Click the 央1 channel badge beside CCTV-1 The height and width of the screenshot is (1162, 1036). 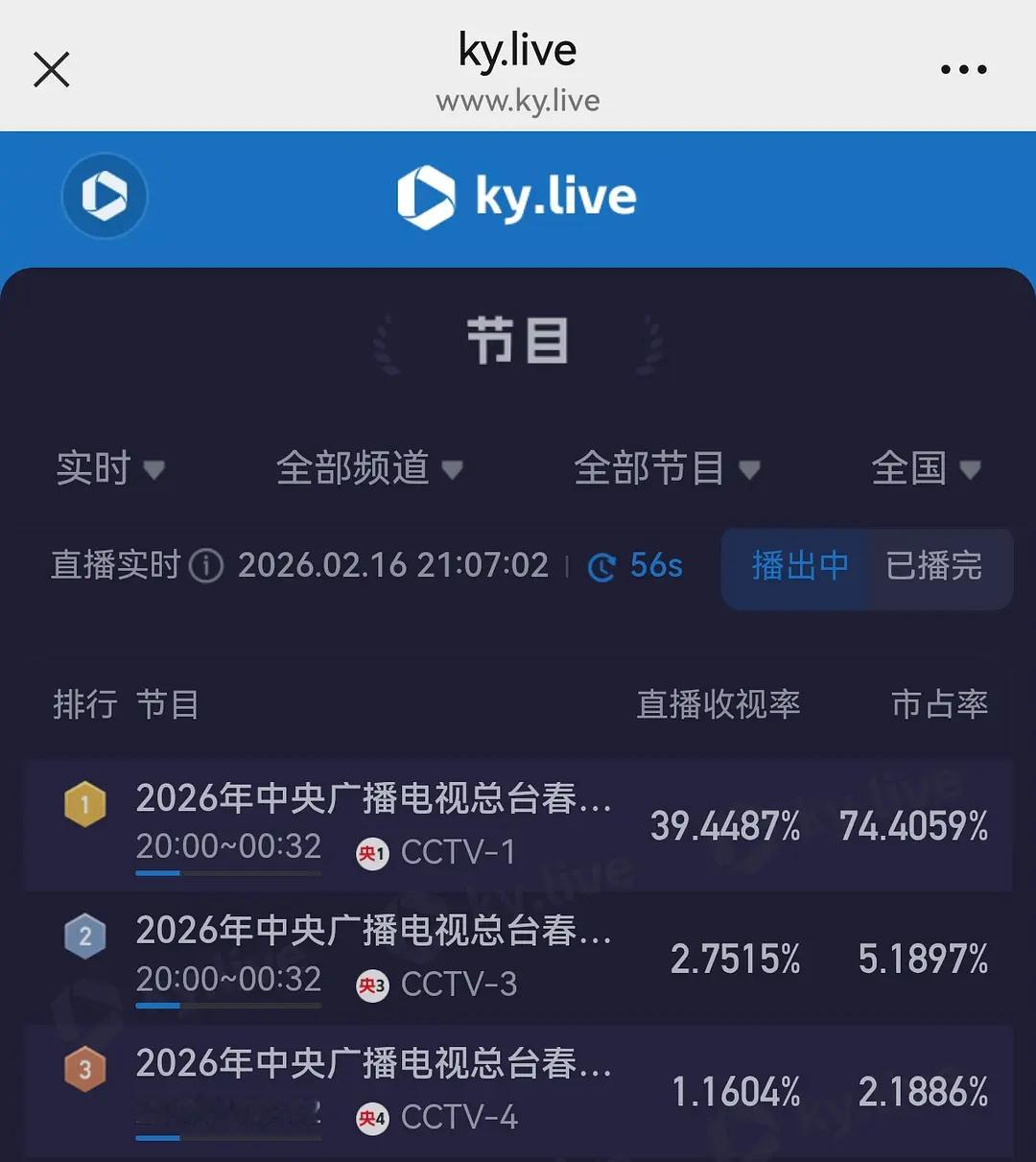(370, 852)
